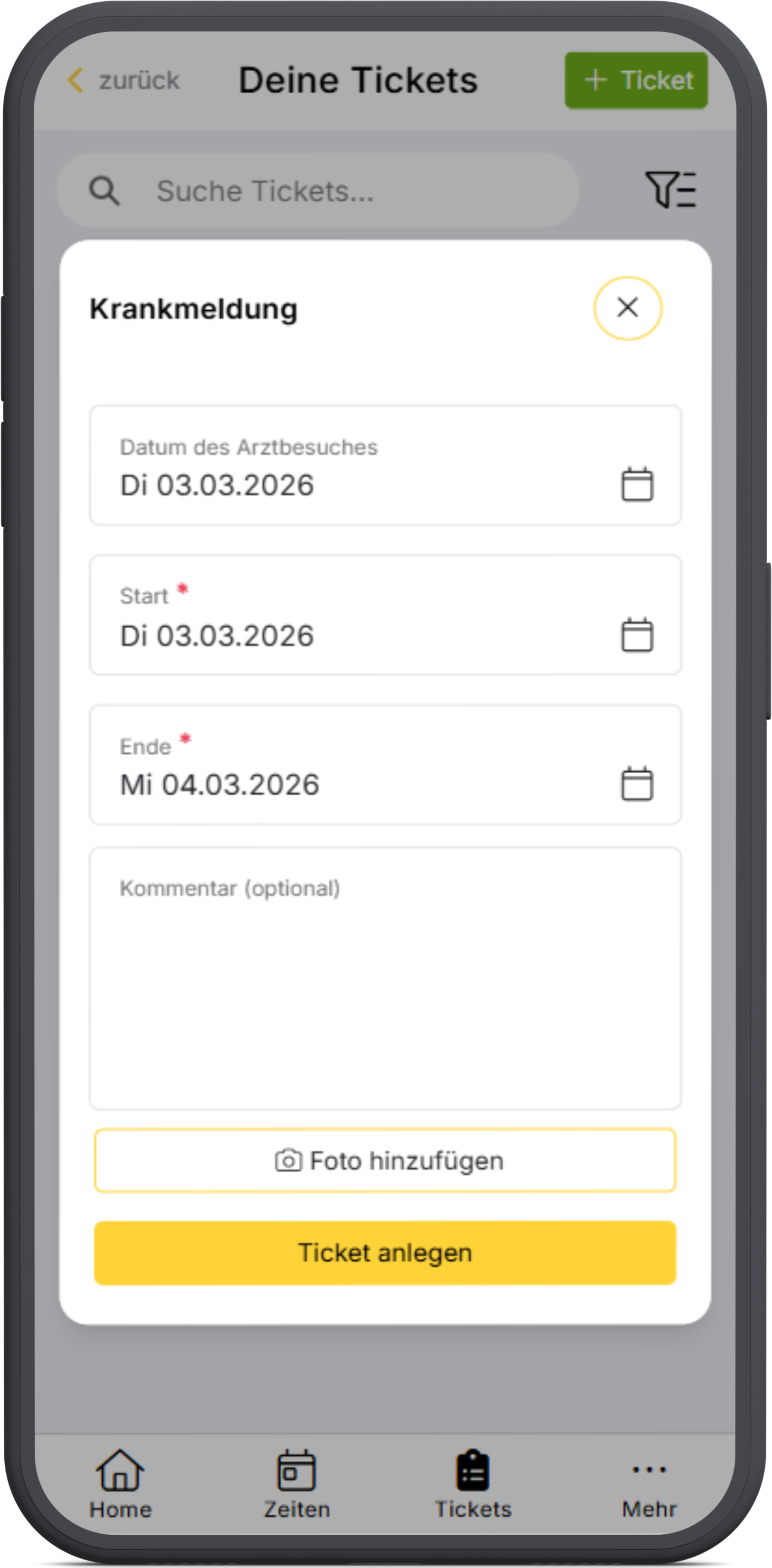Open the ticket filter options

(x=671, y=190)
